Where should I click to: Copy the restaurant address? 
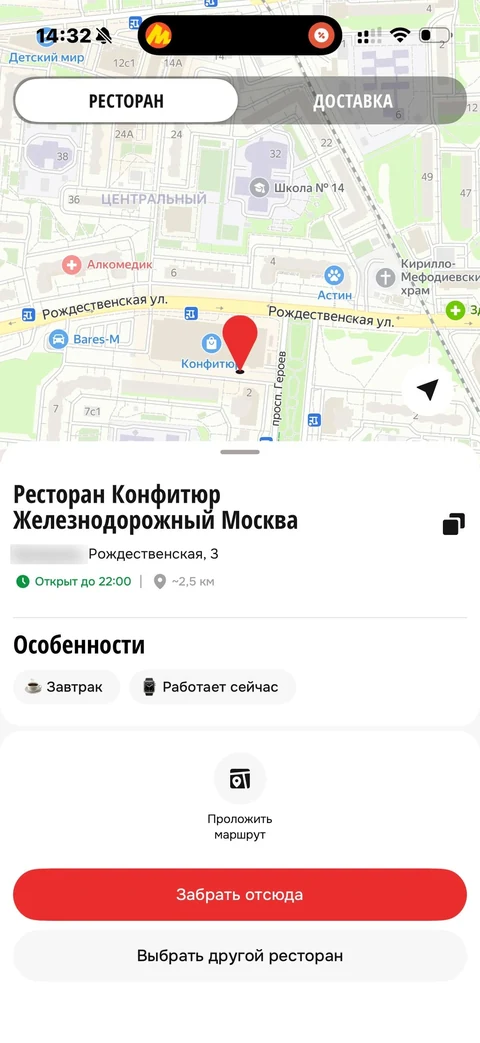[x=453, y=523]
